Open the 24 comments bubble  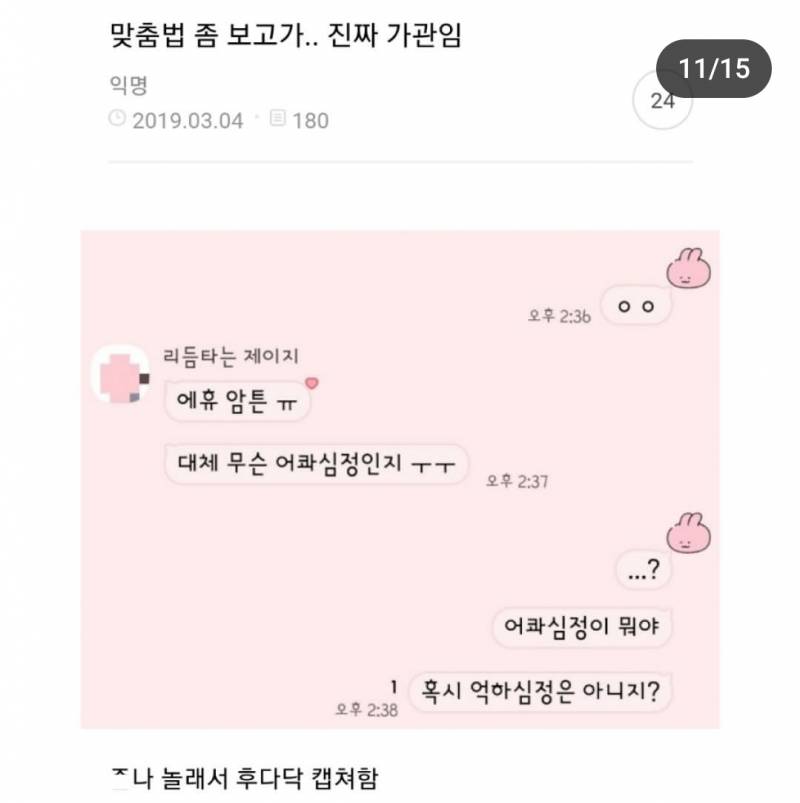pyautogui.click(x=662, y=101)
